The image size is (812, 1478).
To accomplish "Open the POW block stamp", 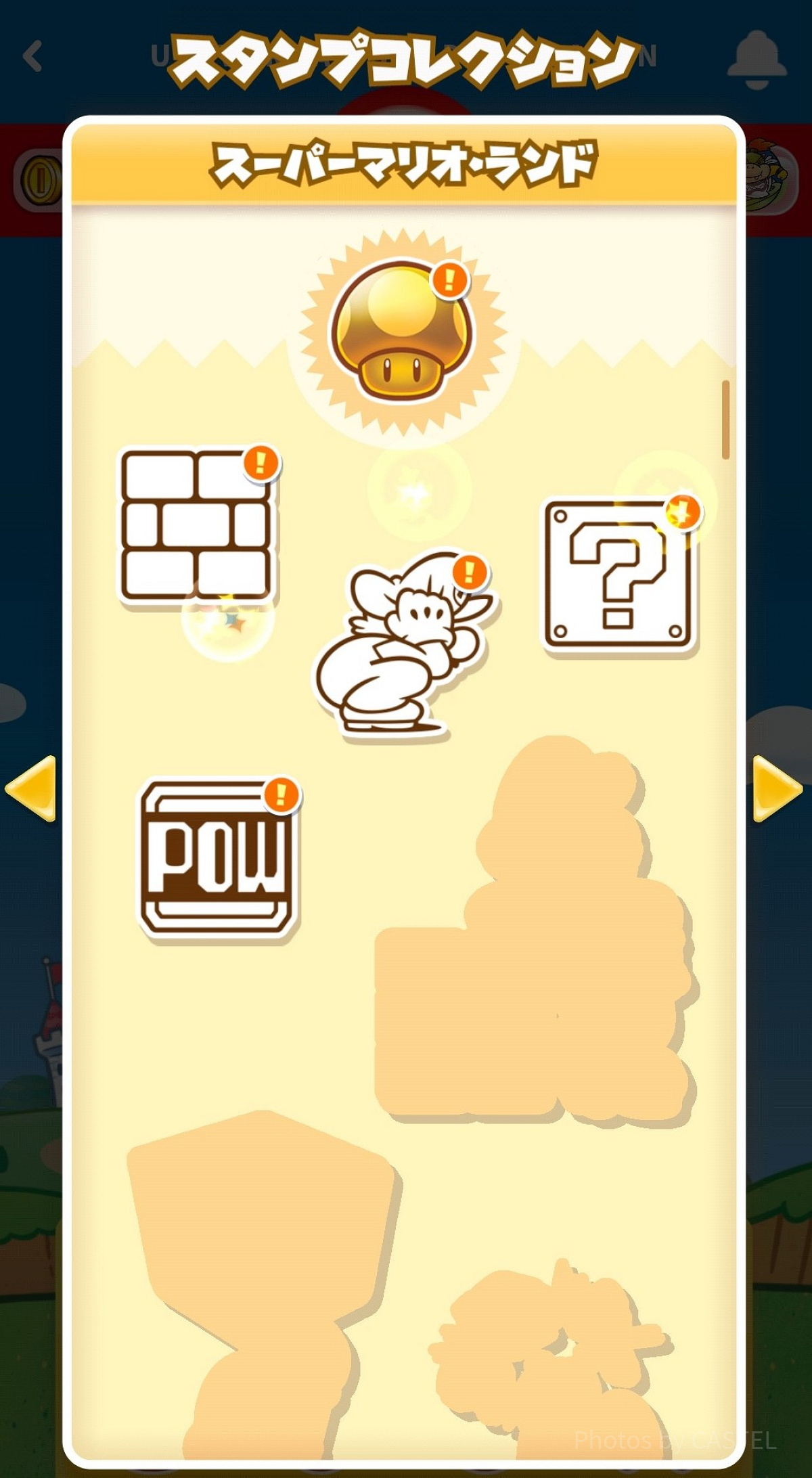I will click(x=217, y=857).
